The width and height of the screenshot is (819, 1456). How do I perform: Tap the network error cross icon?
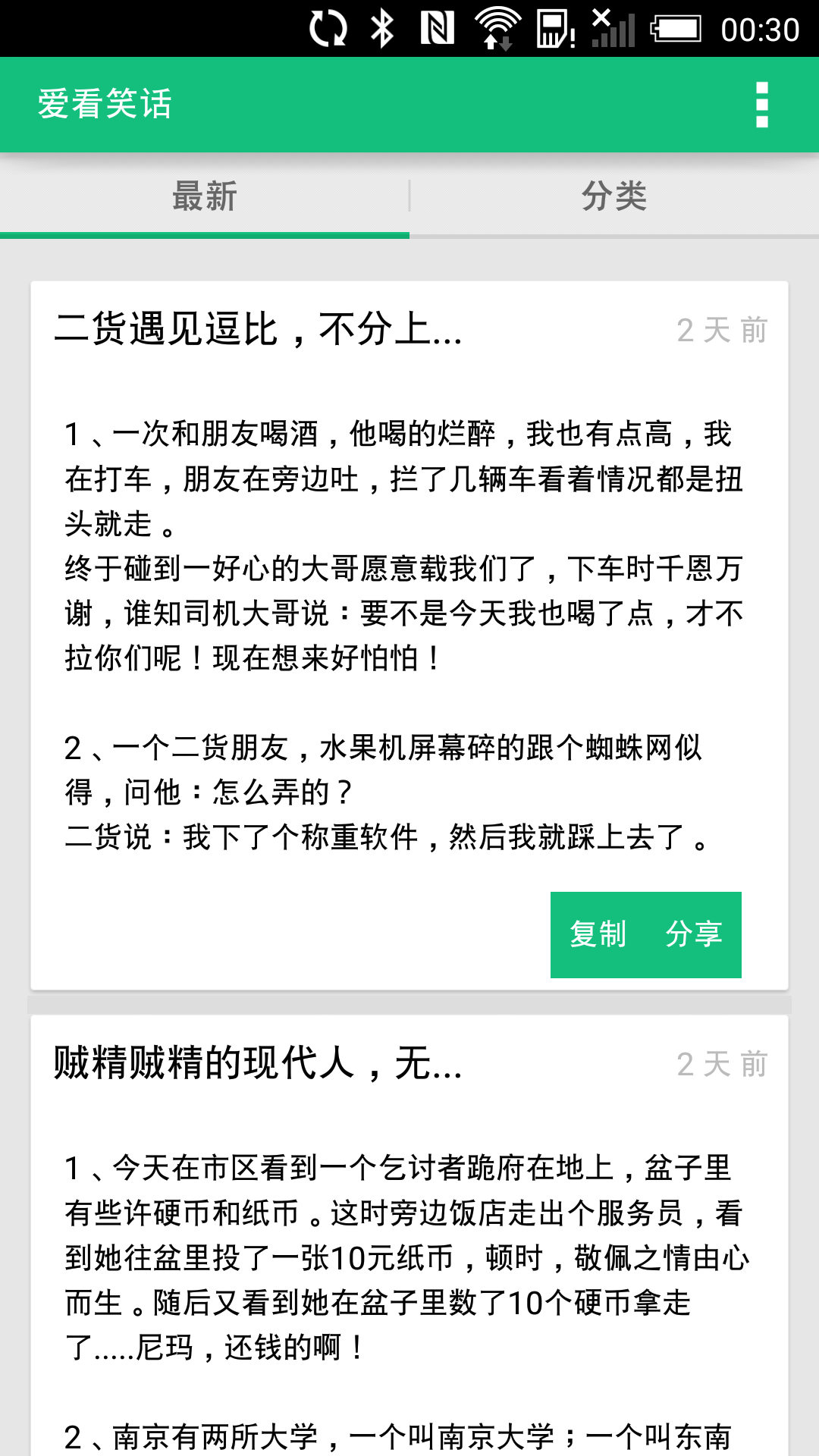coord(601,17)
